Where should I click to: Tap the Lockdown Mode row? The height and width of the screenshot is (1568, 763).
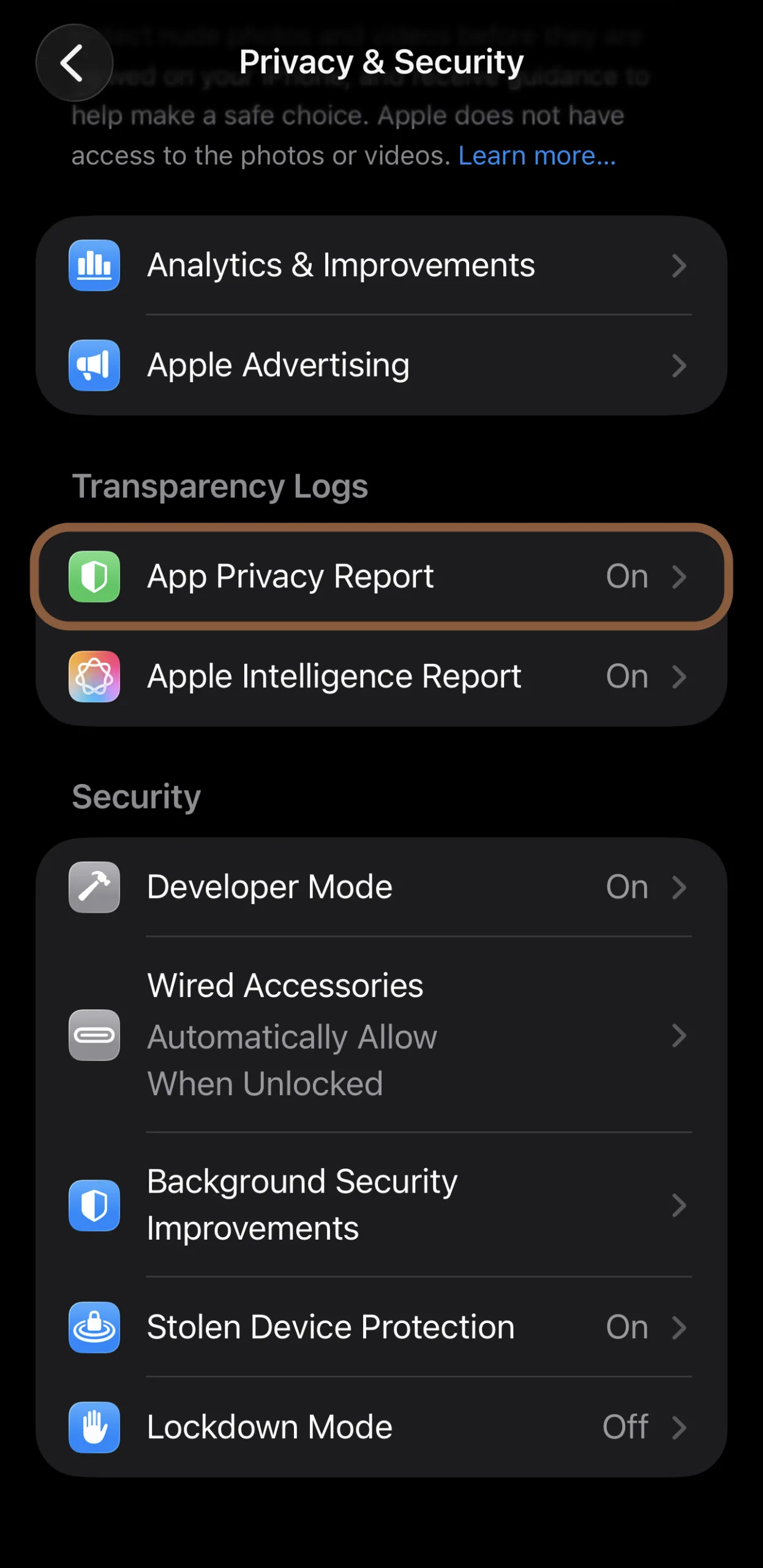(x=381, y=1427)
